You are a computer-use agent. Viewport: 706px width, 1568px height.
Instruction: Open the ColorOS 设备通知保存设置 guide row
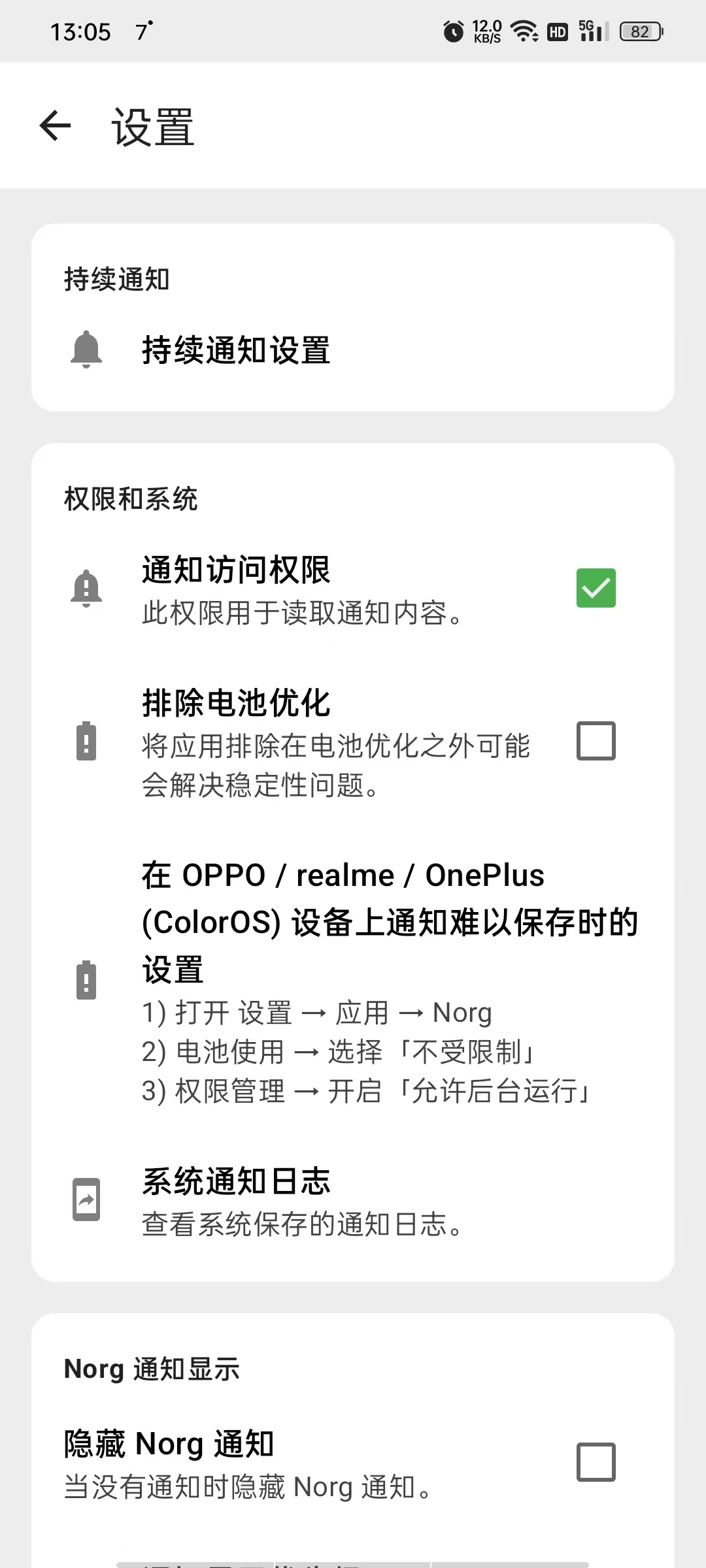click(353, 981)
